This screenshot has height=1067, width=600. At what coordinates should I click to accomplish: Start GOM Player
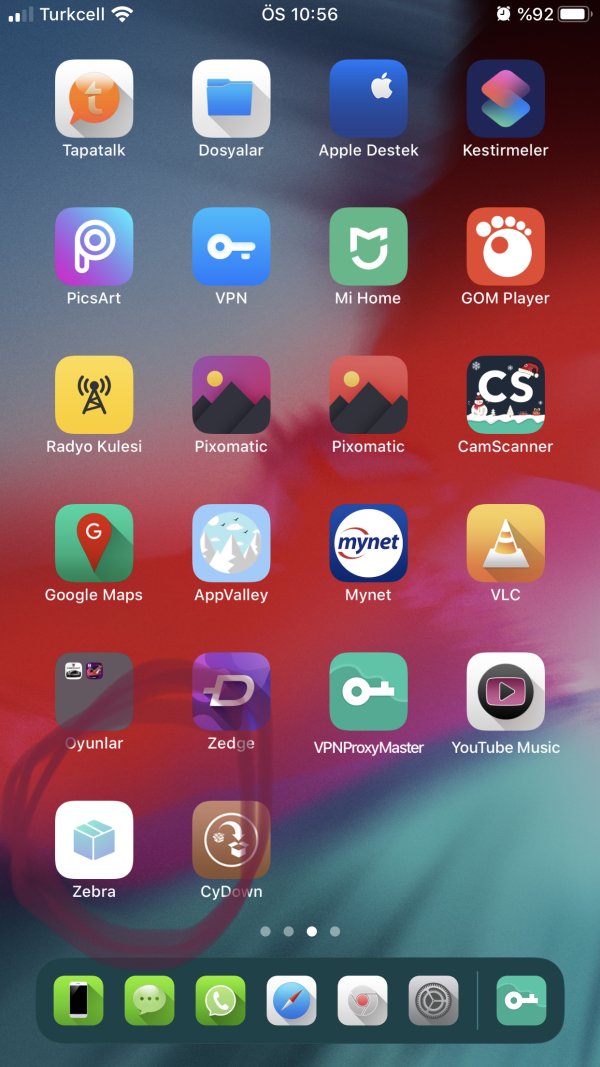pyautogui.click(x=505, y=247)
